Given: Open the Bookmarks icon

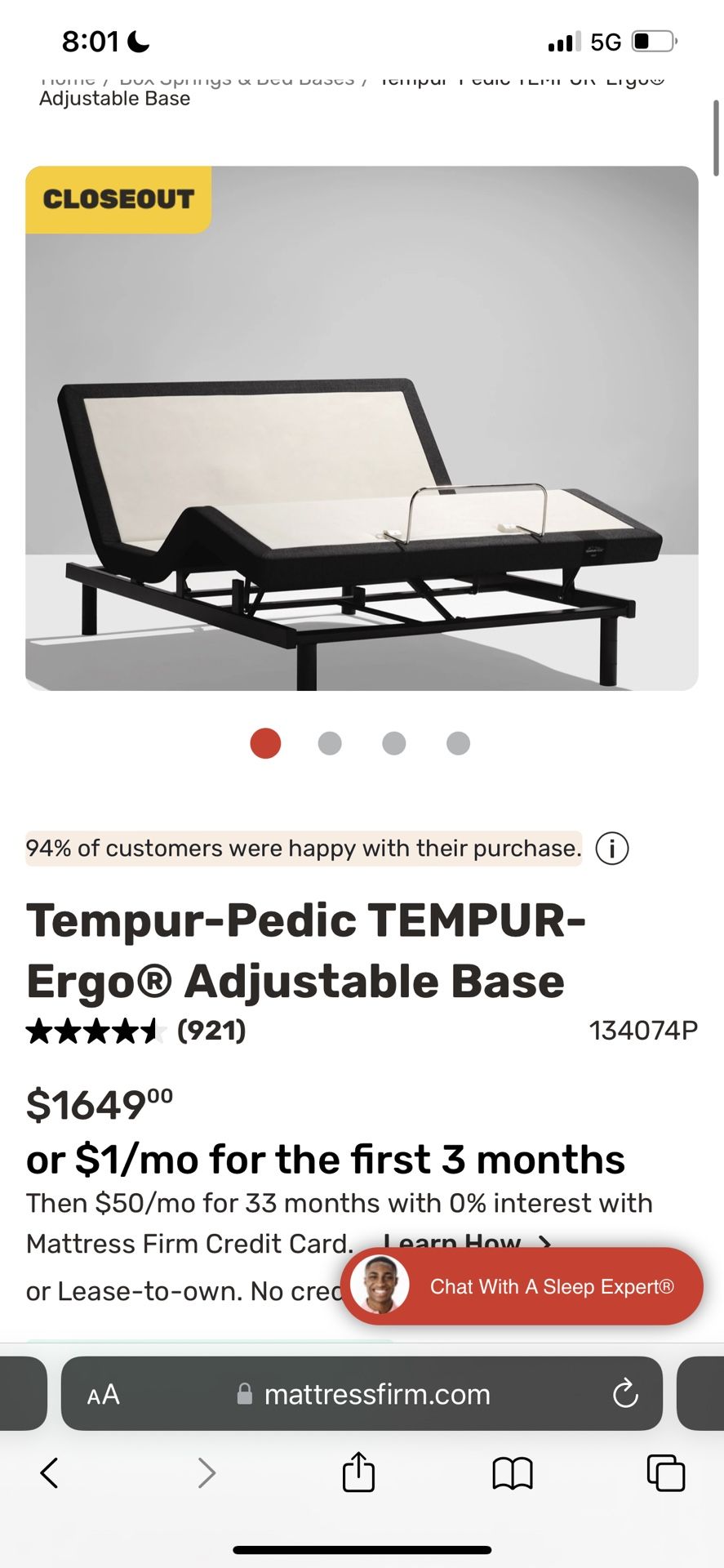Looking at the screenshot, I should coord(512,1474).
